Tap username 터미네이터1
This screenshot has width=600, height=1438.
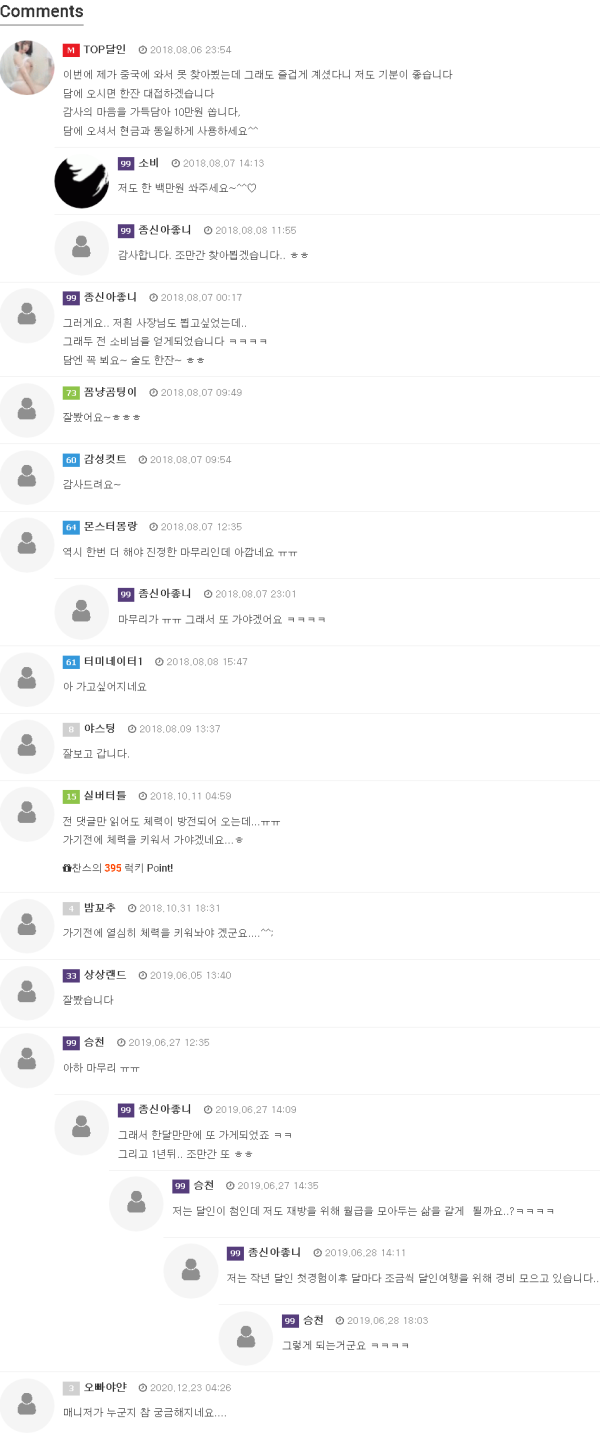(113, 662)
